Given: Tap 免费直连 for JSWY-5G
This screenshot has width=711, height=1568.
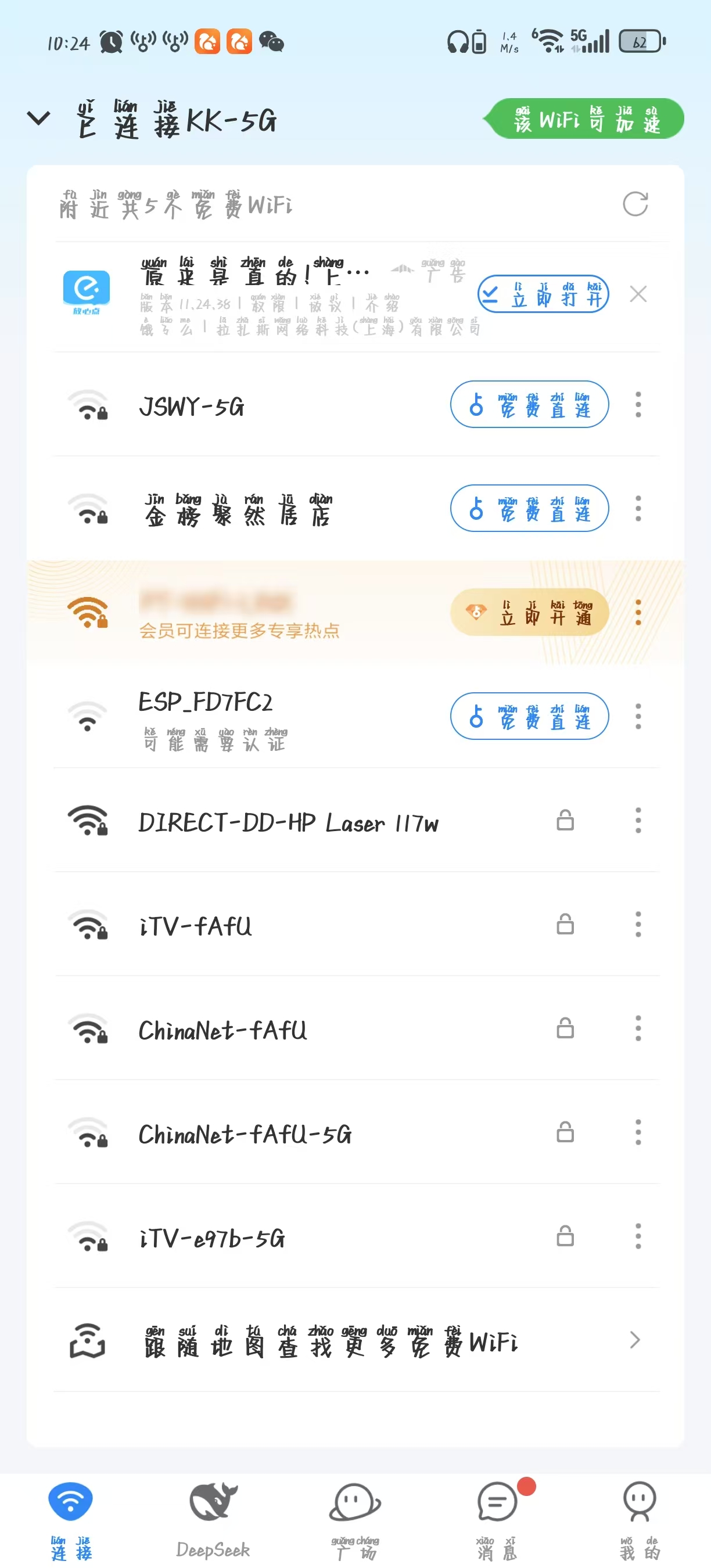Looking at the screenshot, I should click(x=529, y=405).
